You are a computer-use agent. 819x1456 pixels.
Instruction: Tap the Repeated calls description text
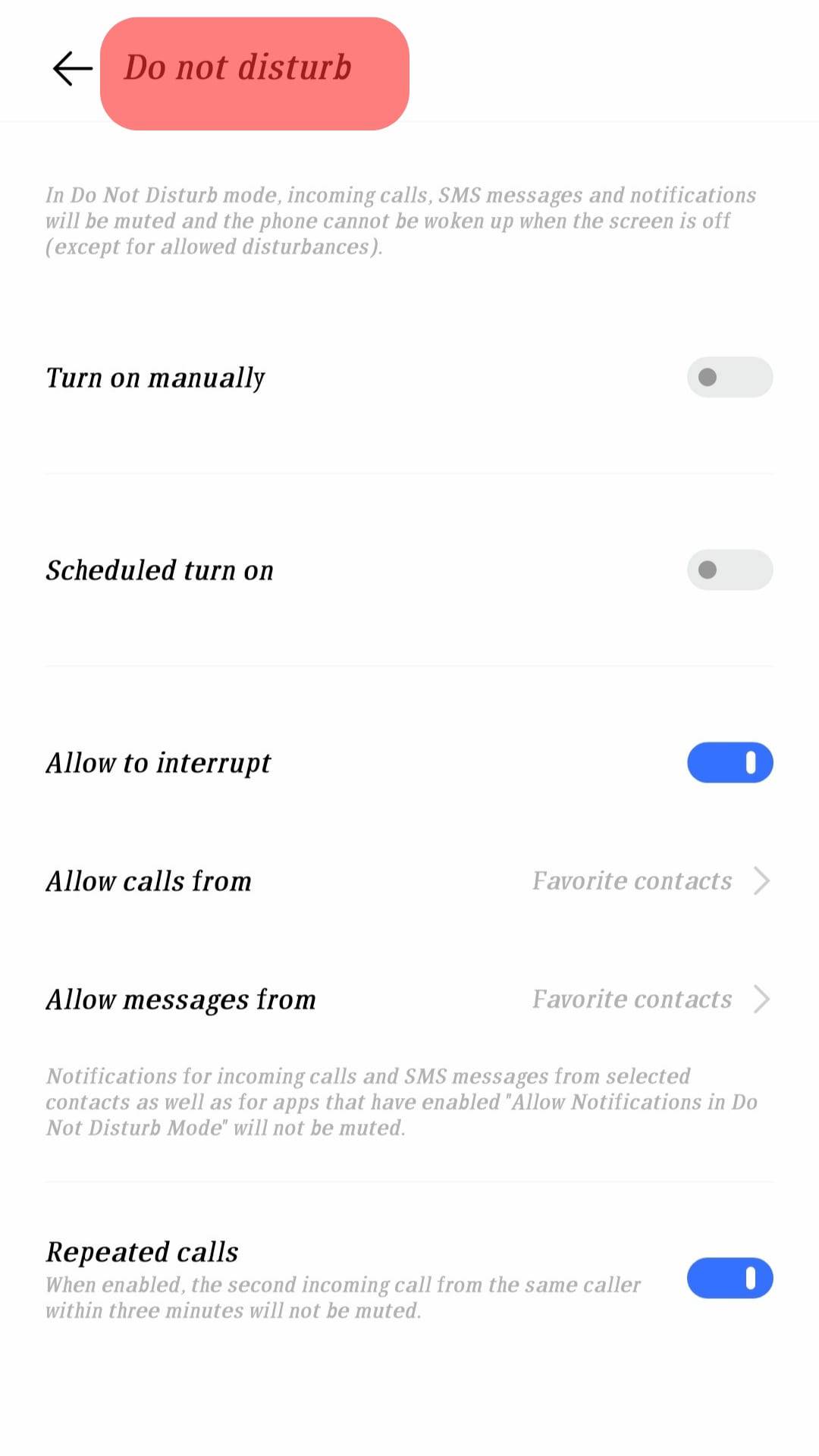pos(343,1297)
